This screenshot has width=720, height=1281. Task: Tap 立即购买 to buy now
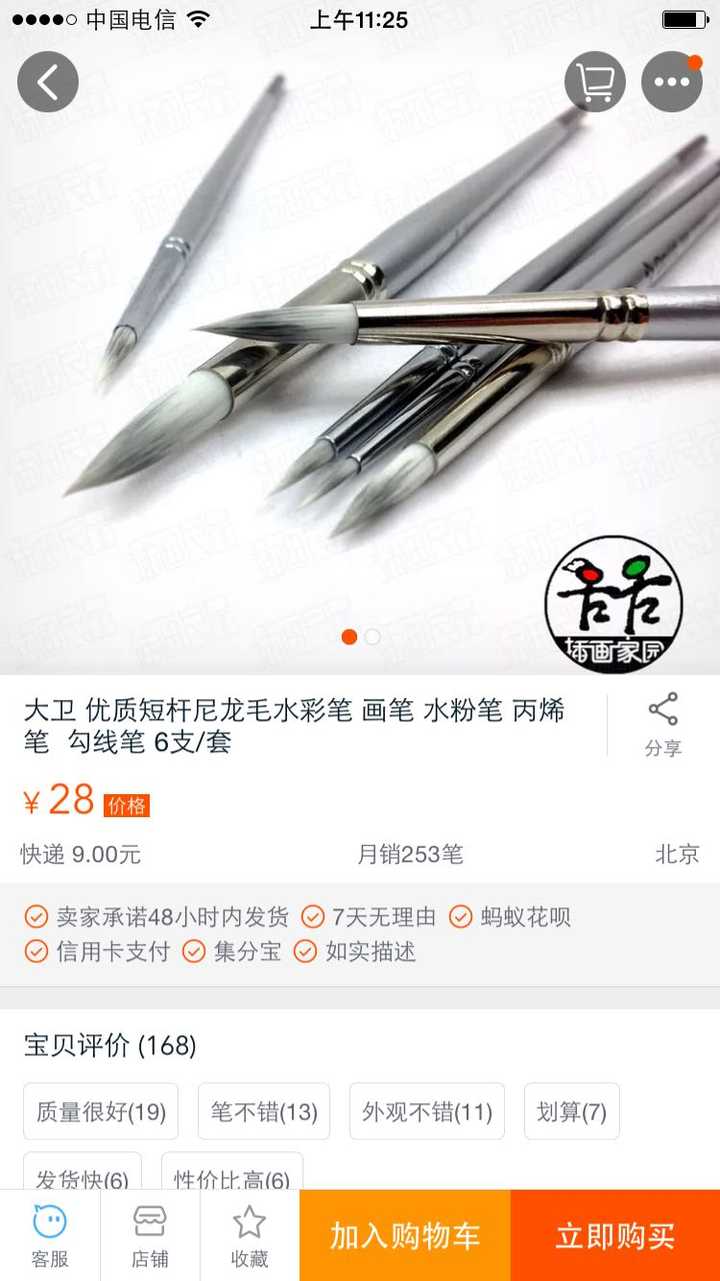(x=615, y=1236)
